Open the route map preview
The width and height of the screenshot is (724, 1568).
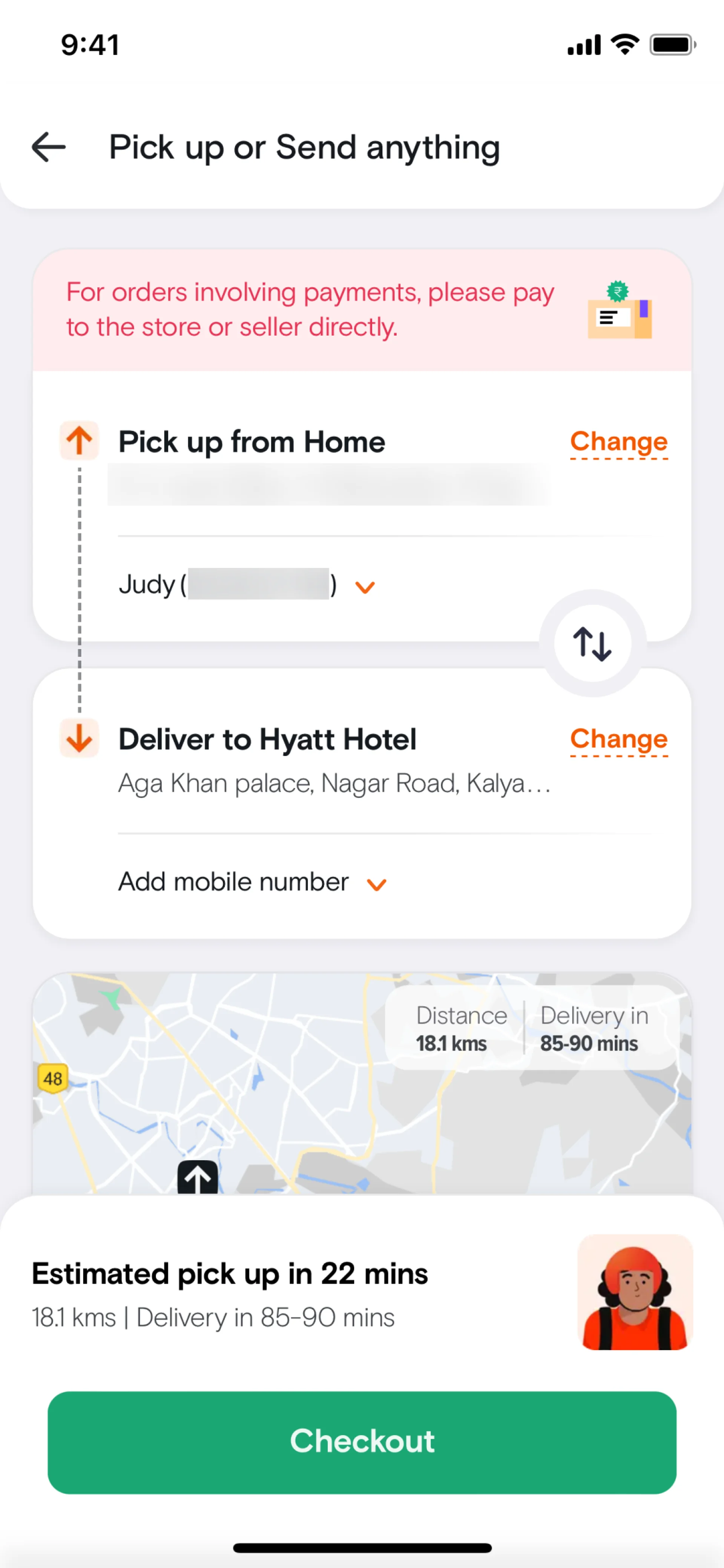tap(243, 1096)
